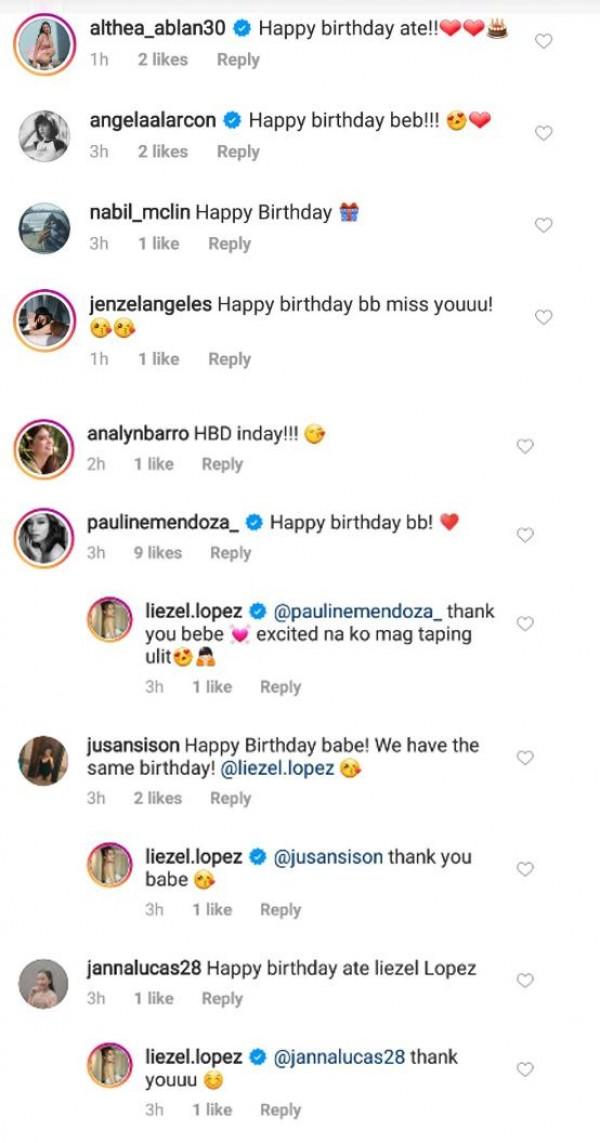Like liezel.lopez's reply to jannalucas28

pos(525,1069)
